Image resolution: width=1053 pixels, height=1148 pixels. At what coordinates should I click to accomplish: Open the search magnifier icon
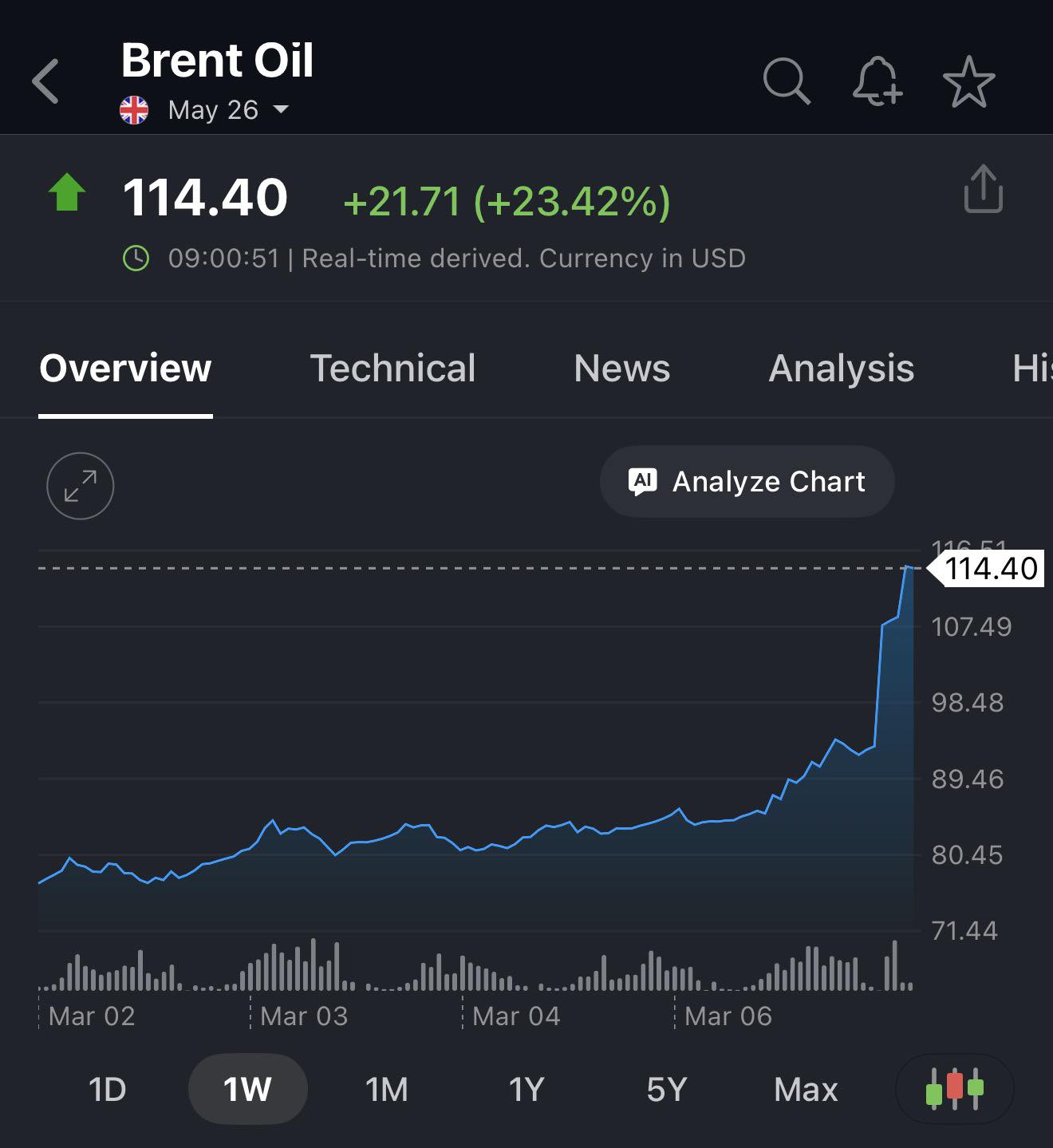(787, 81)
